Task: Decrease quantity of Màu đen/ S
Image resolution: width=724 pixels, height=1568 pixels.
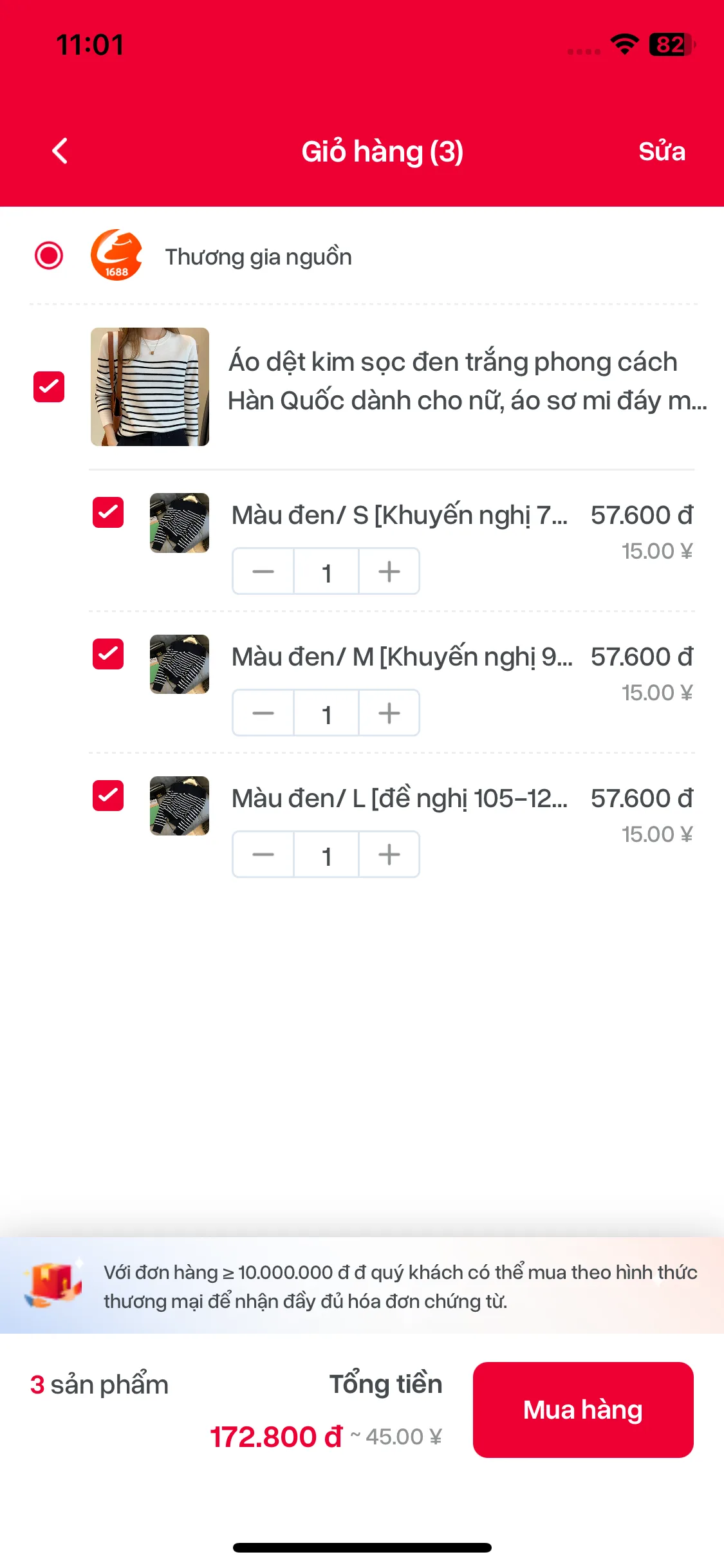Action: tap(263, 572)
